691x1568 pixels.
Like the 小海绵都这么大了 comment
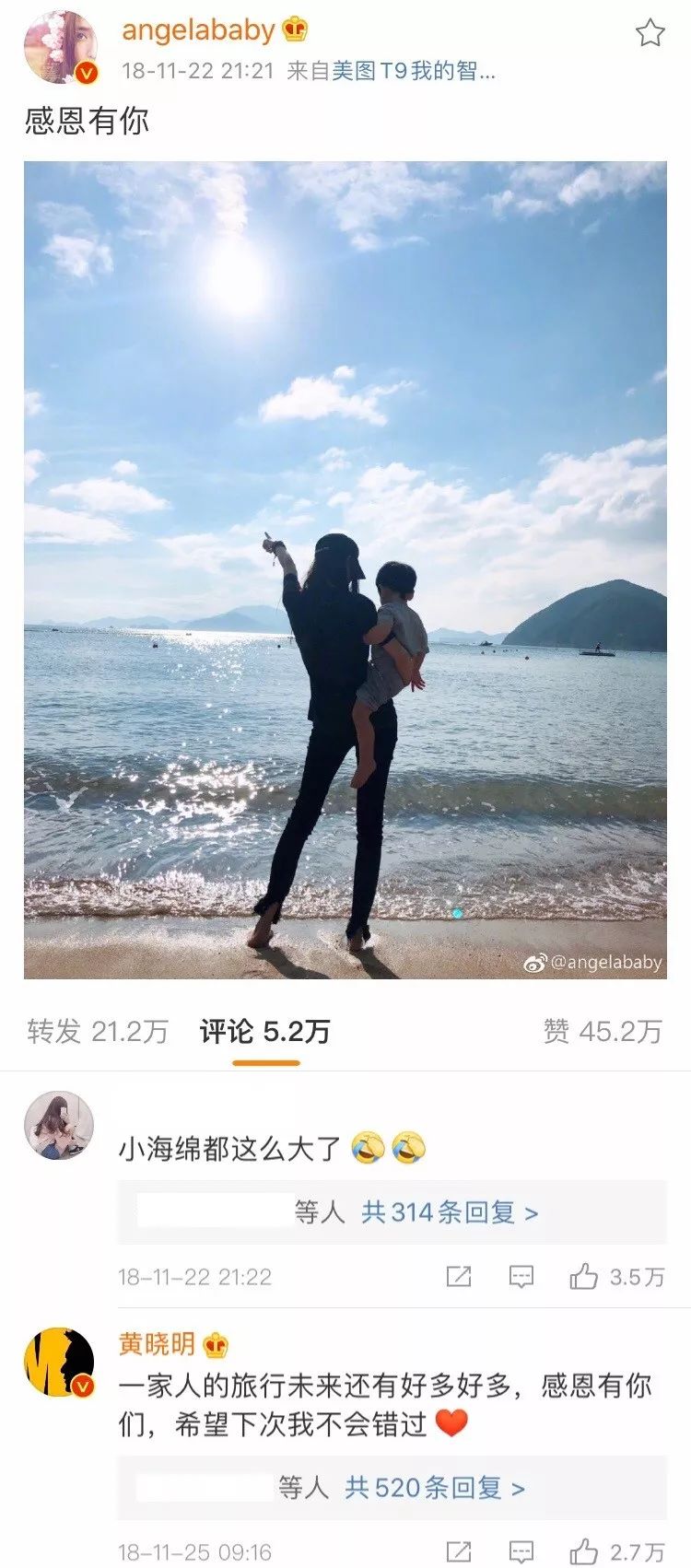(583, 1276)
